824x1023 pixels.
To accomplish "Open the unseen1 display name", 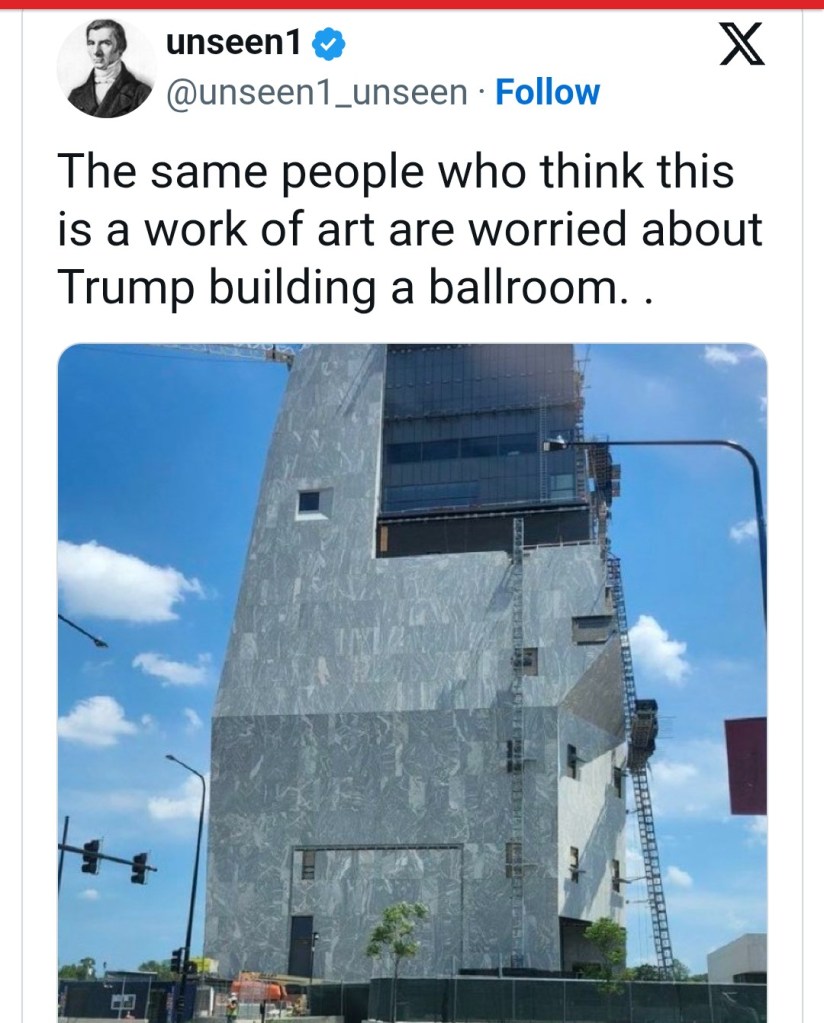I will point(236,43).
